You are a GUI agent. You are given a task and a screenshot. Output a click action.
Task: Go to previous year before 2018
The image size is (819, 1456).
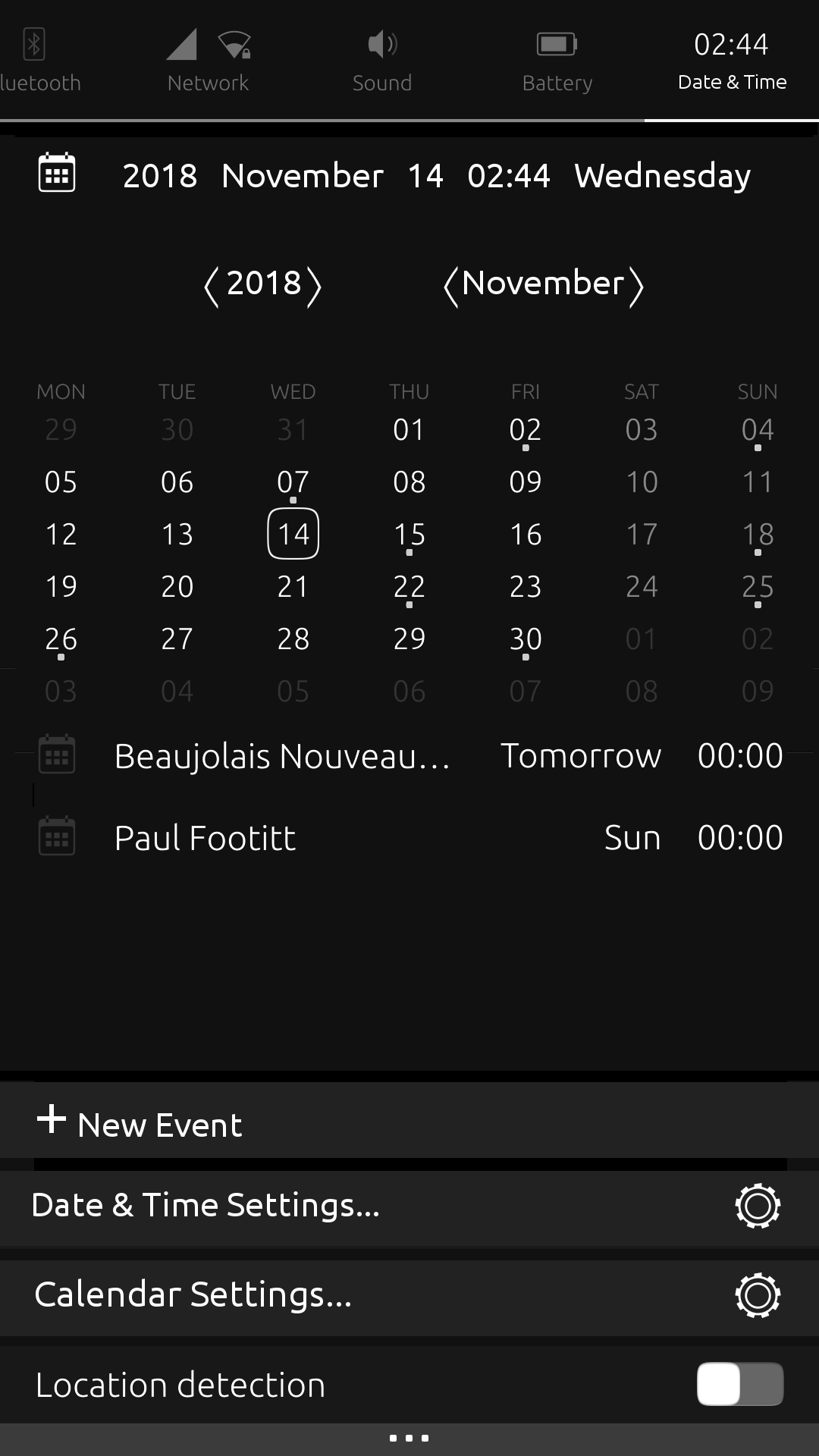tap(212, 286)
